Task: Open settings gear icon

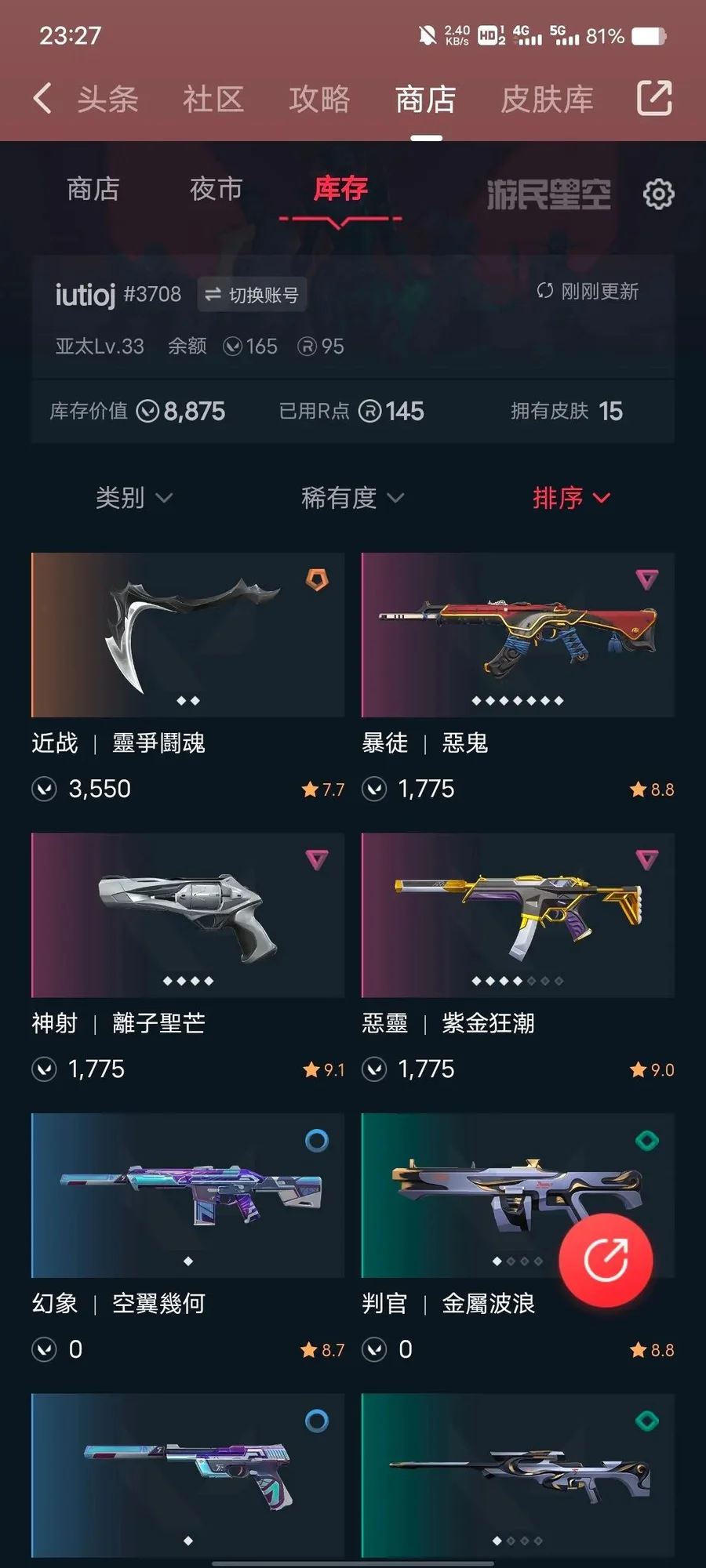Action: [658, 194]
